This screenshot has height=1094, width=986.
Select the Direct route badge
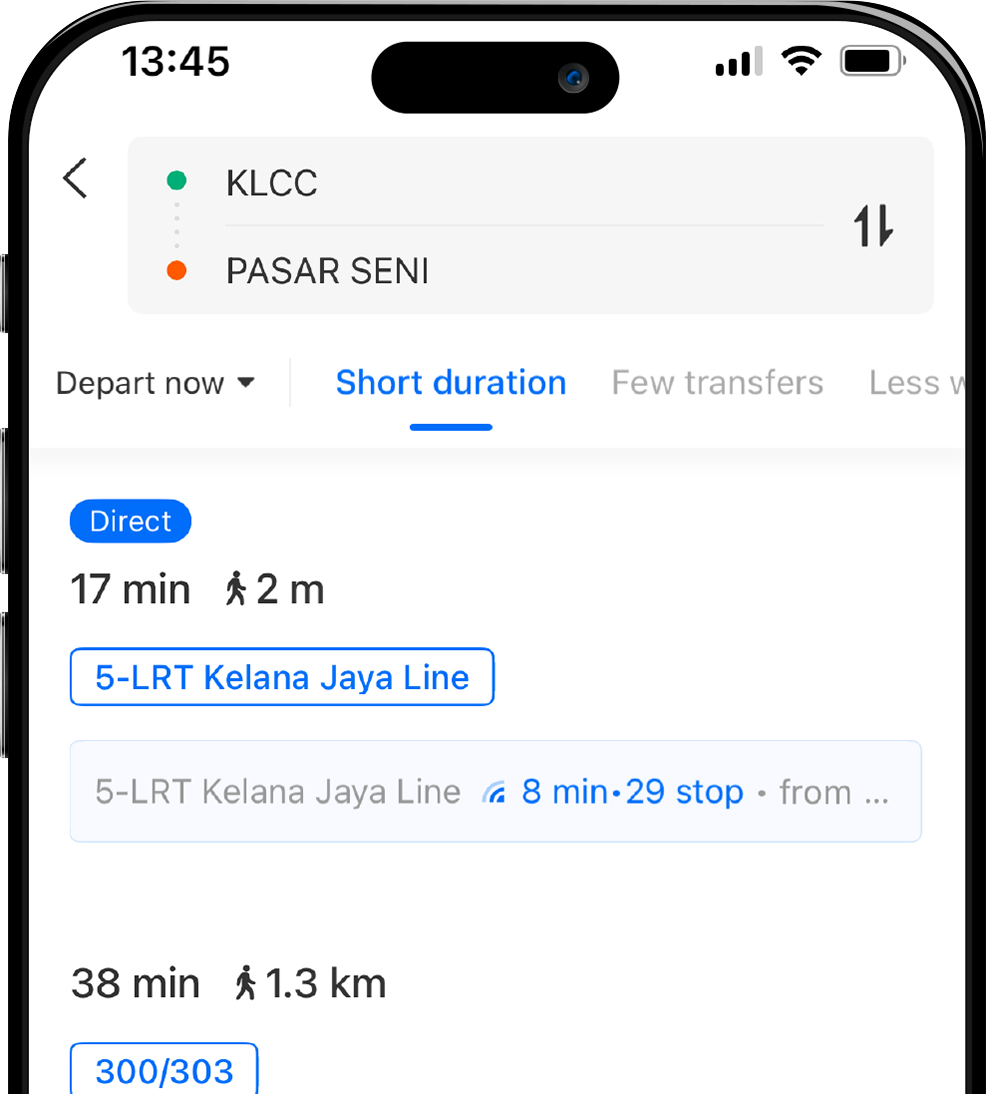coord(130,521)
